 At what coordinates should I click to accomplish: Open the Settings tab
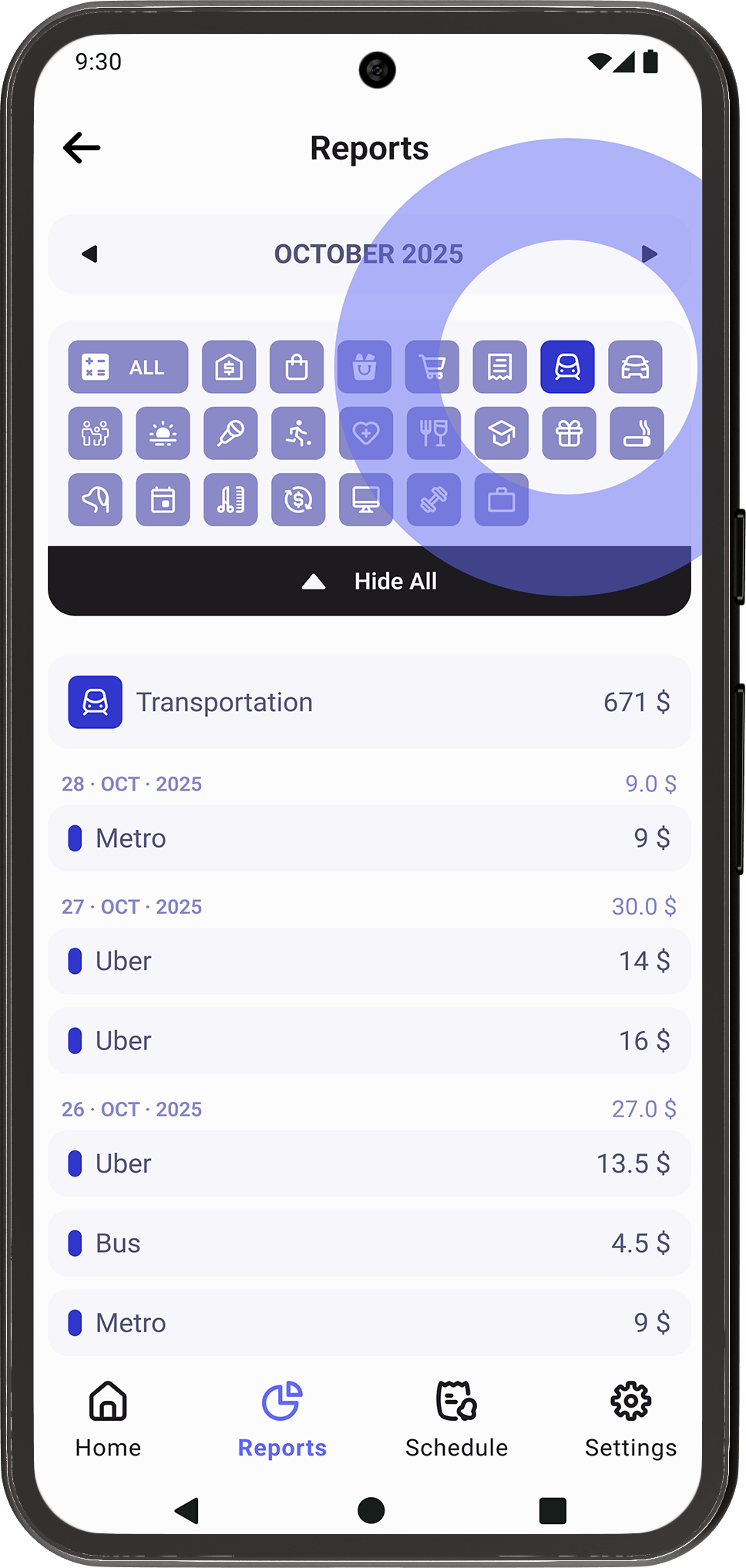tap(630, 1419)
